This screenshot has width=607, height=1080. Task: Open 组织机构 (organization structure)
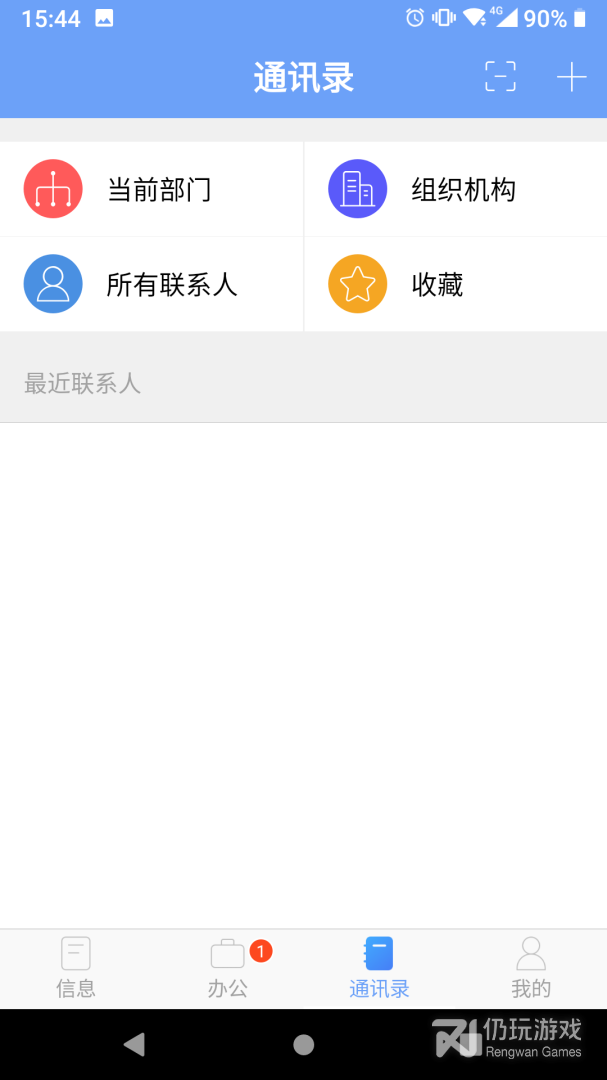456,189
